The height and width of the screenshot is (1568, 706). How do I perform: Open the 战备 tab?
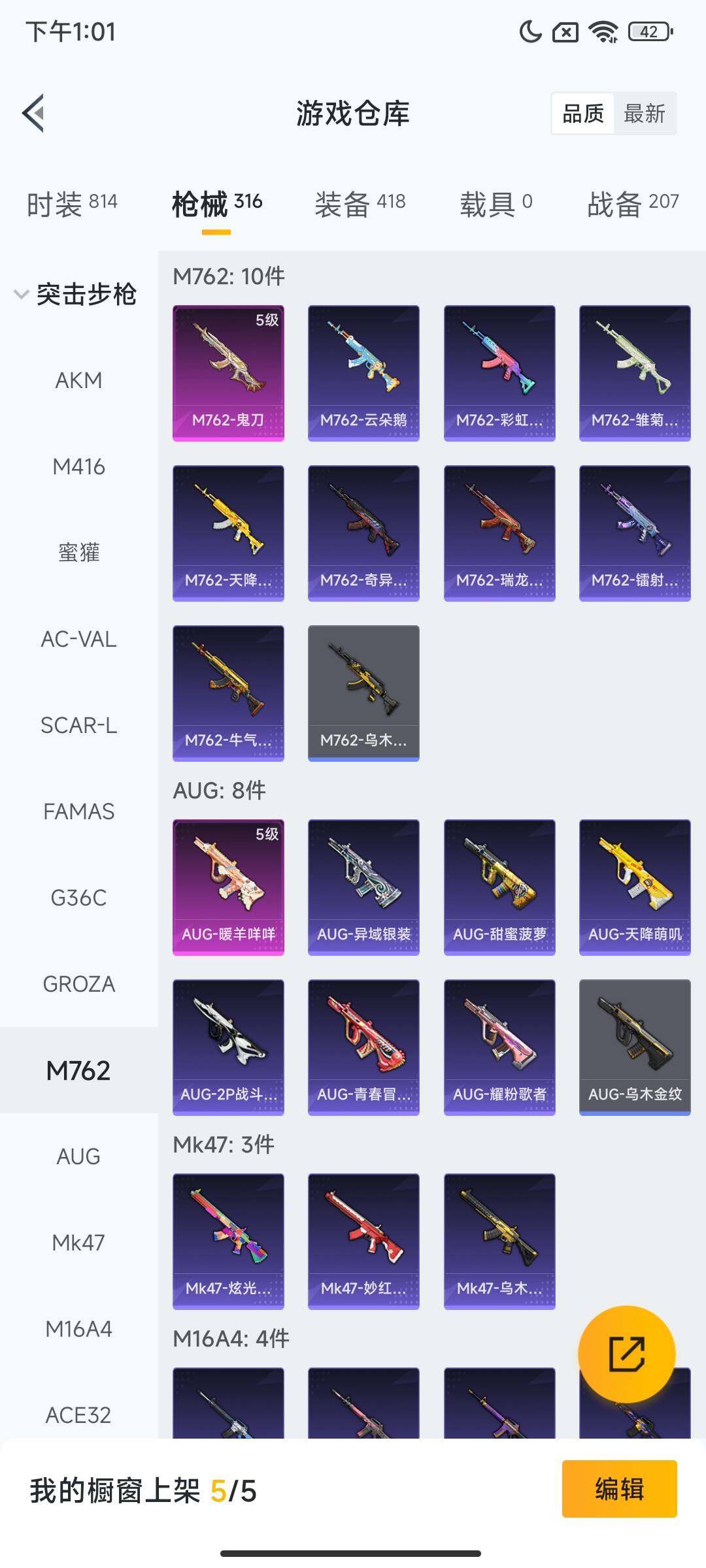tap(633, 203)
